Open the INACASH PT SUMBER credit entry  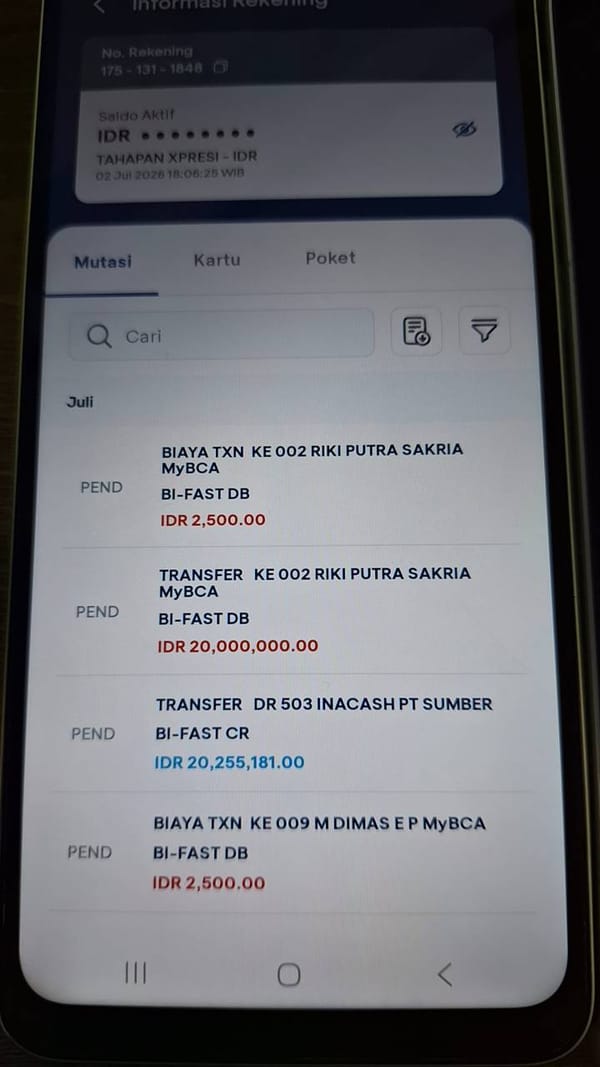click(x=289, y=734)
